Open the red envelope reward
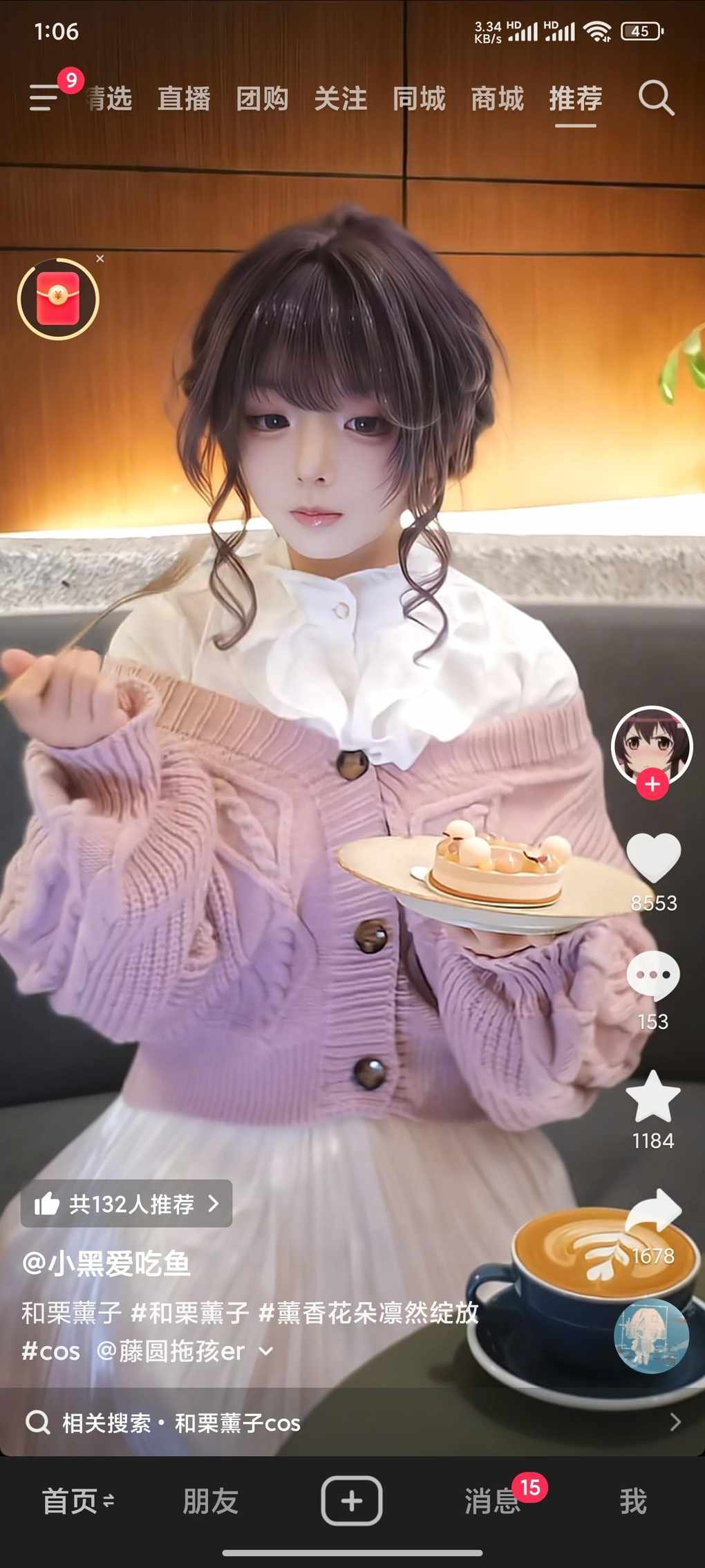The height and width of the screenshot is (1568, 705). pyautogui.click(x=58, y=299)
